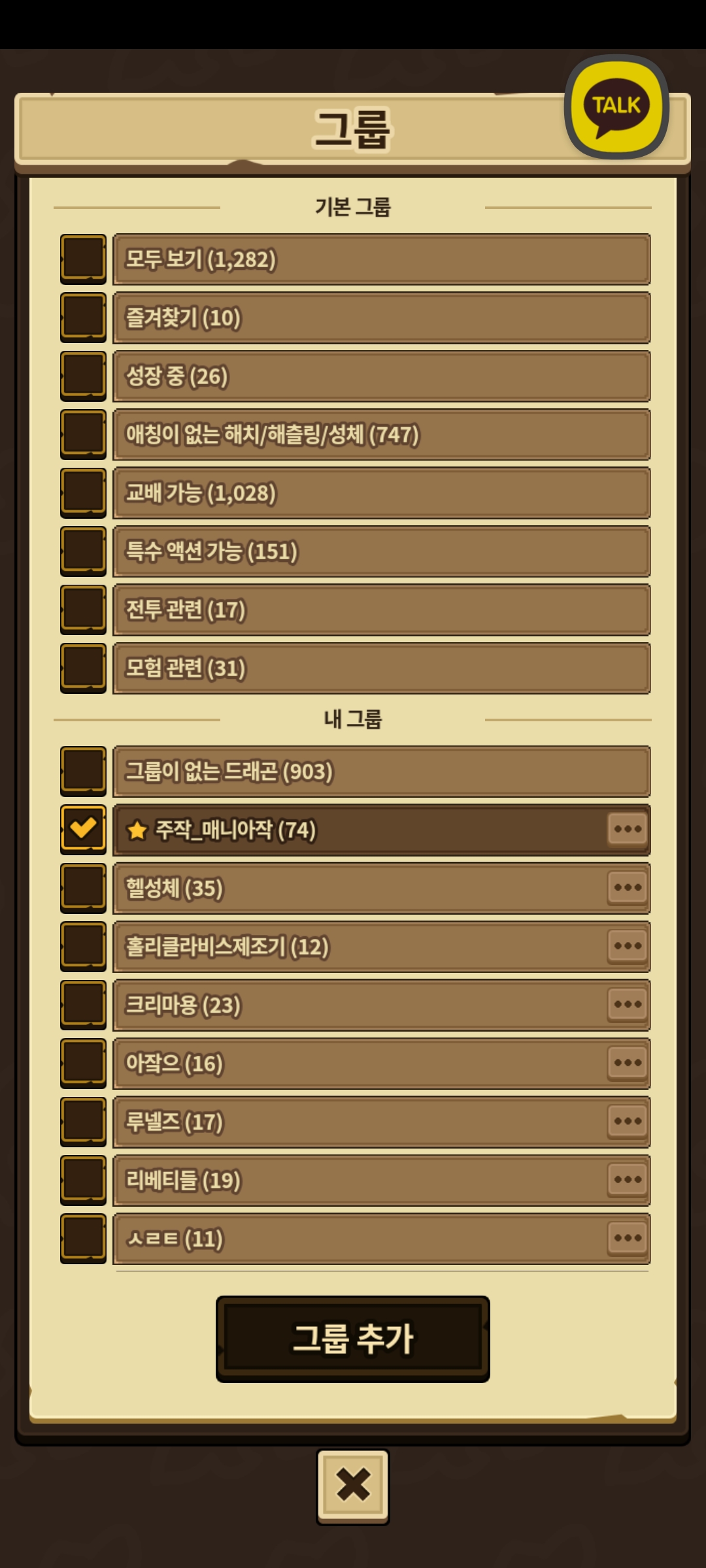Select the 즐겨찾기 (10) group row
Image resolution: width=706 pixels, height=1568 pixels.
pos(381,318)
